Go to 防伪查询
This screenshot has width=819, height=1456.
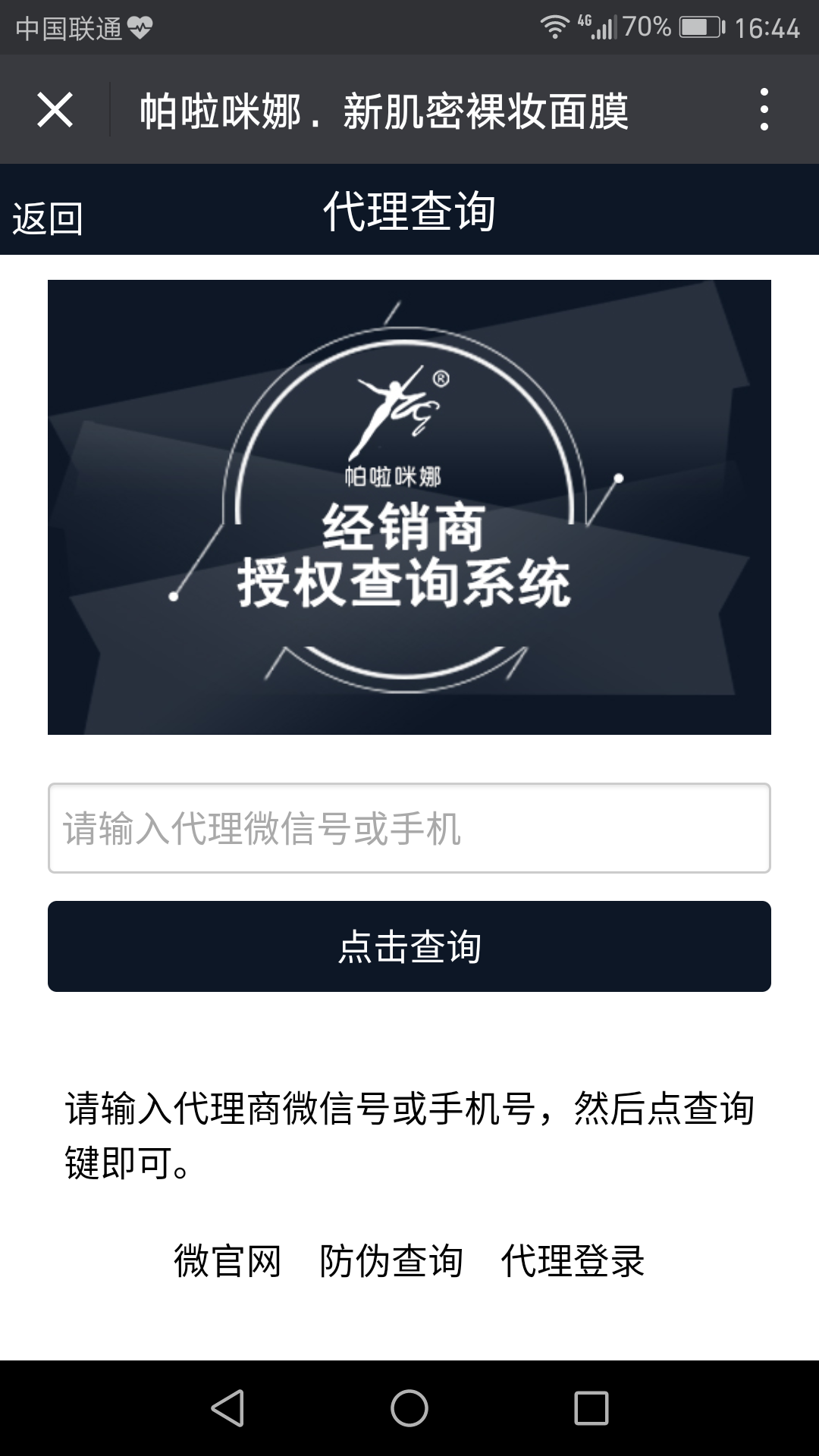pos(391,1261)
